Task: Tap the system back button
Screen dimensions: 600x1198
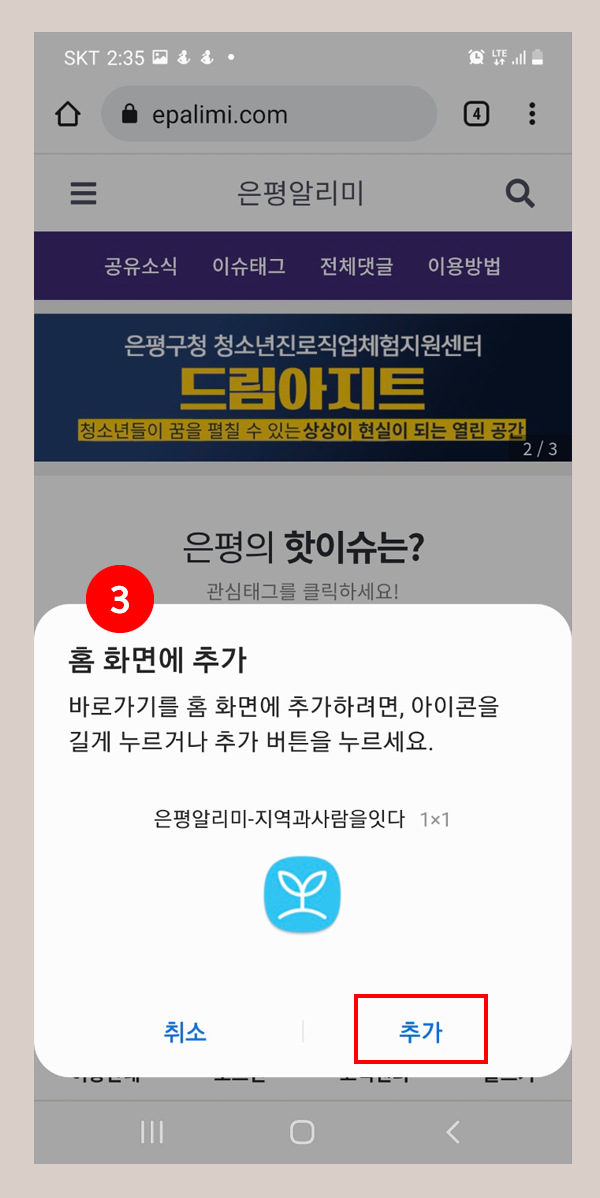Action: (453, 1132)
